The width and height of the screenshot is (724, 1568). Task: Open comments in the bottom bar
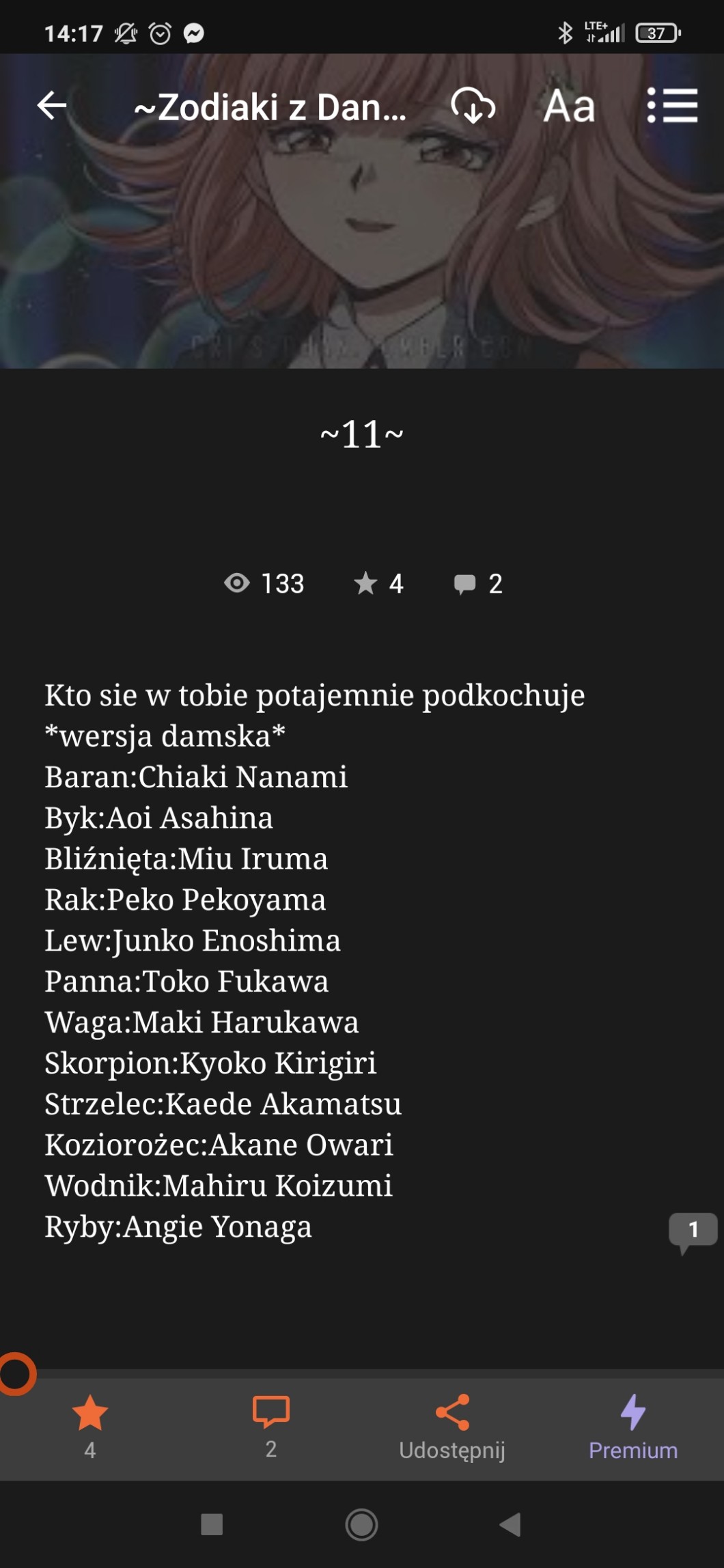pos(271,1423)
